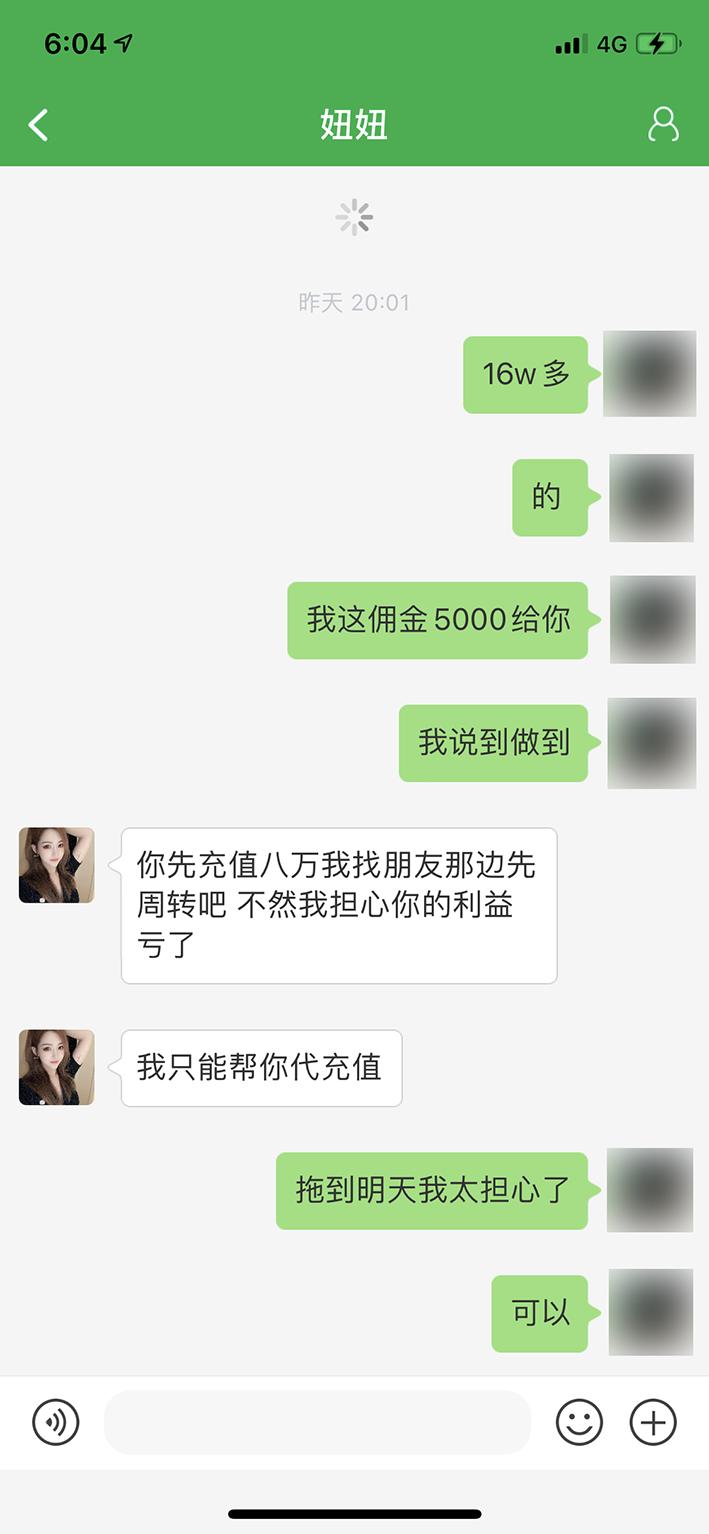Open 妞妞's avatar beside 我只能帮你代充值
This screenshot has width=709, height=1534.
[x=57, y=1067]
